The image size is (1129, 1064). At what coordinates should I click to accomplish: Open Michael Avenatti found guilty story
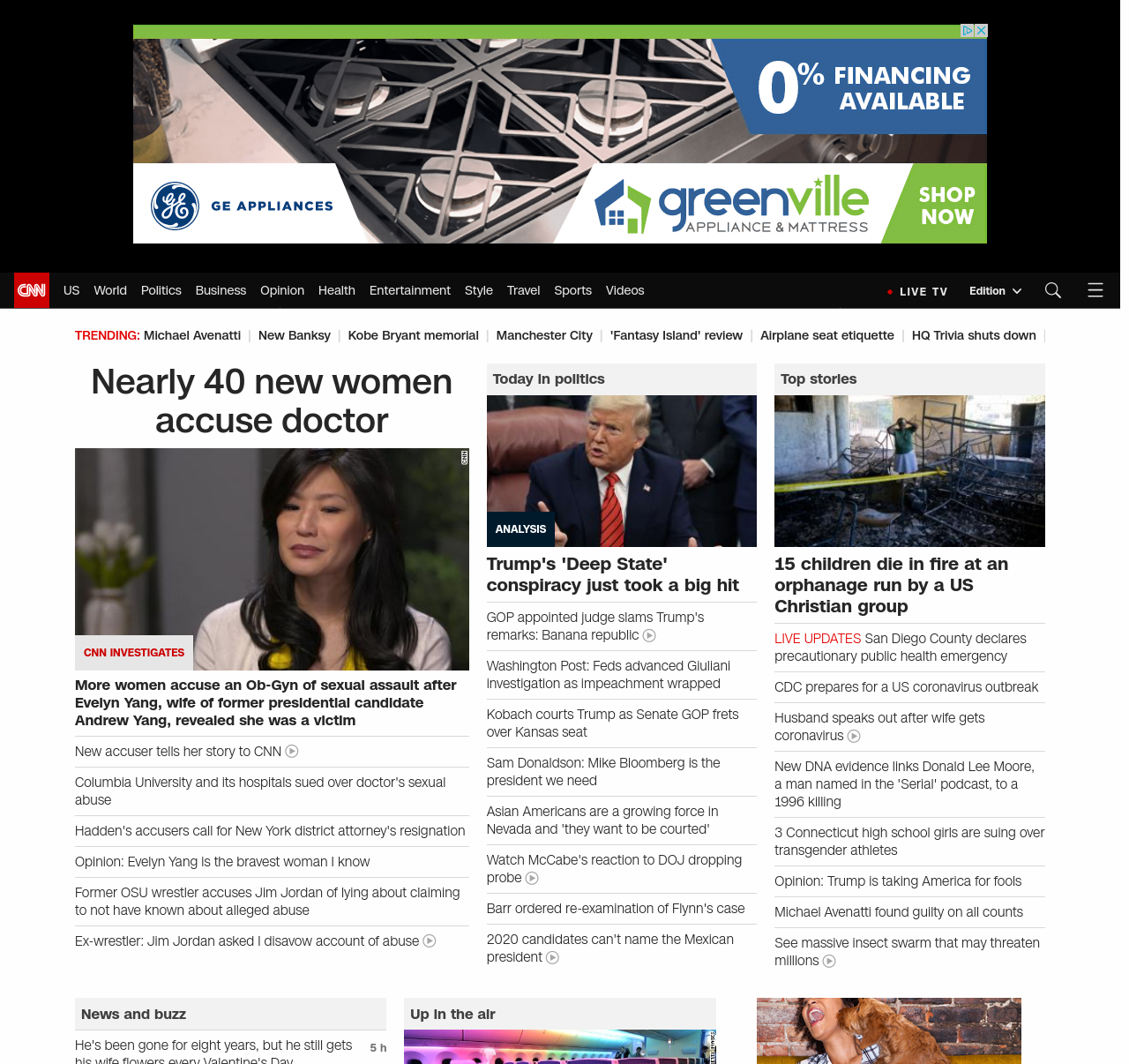click(898, 912)
